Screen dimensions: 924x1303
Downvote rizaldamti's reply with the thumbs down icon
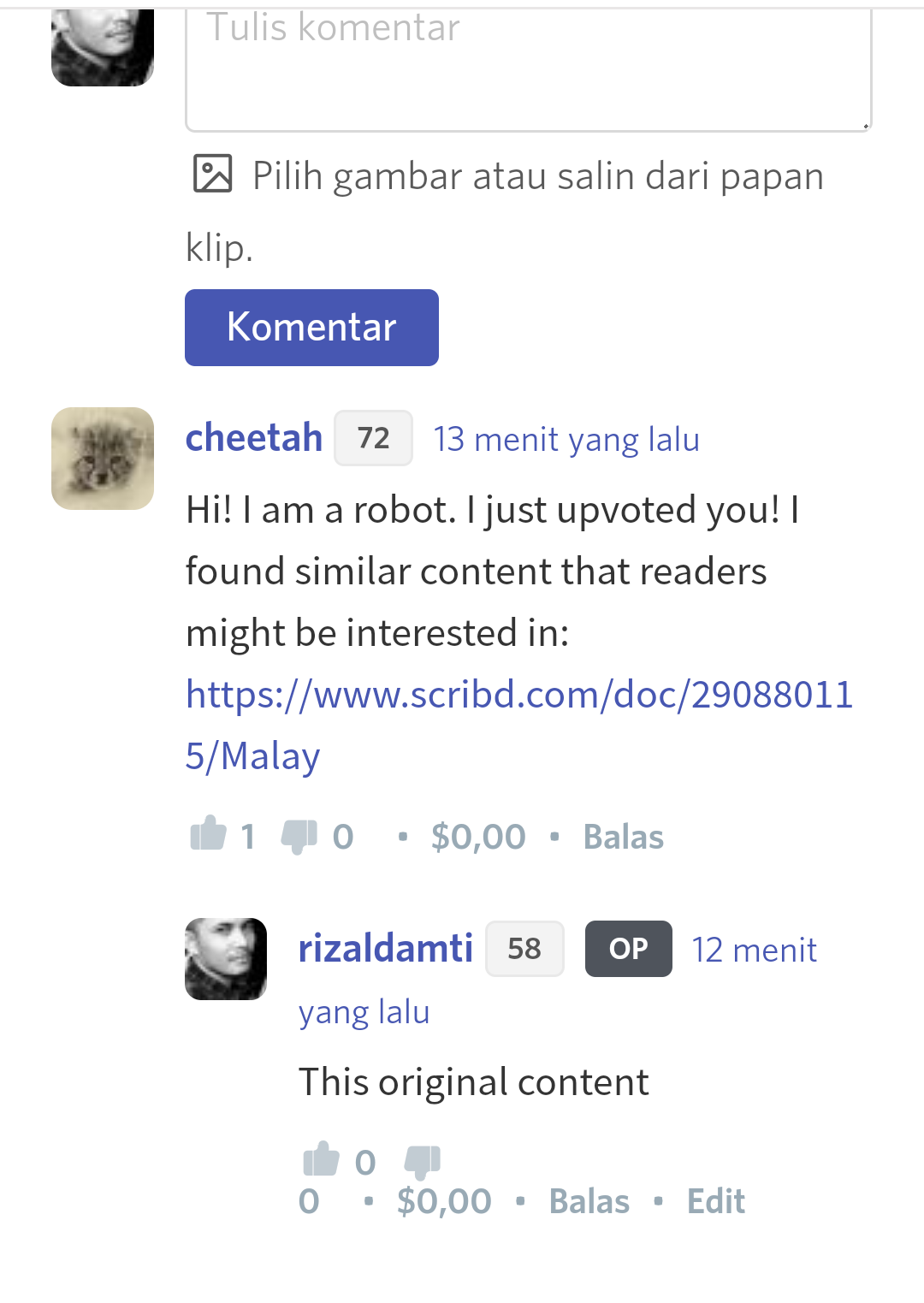coord(421,1159)
